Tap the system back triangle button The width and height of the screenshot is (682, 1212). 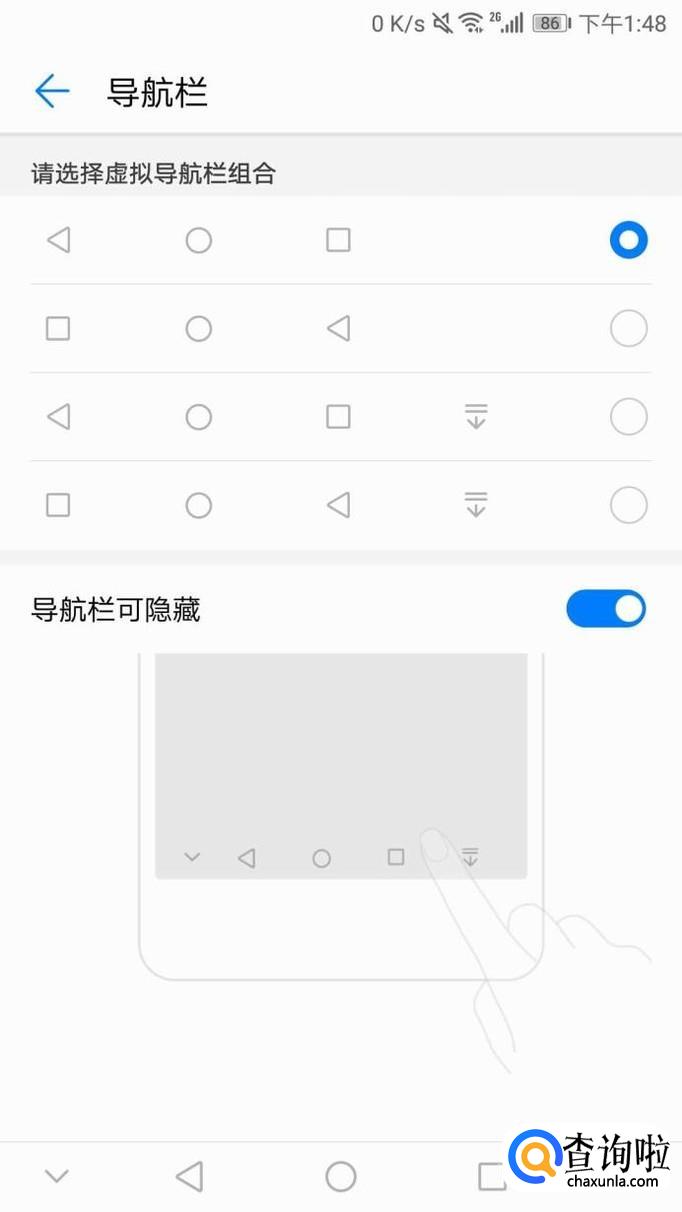pyautogui.click(x=189, y=1176)
